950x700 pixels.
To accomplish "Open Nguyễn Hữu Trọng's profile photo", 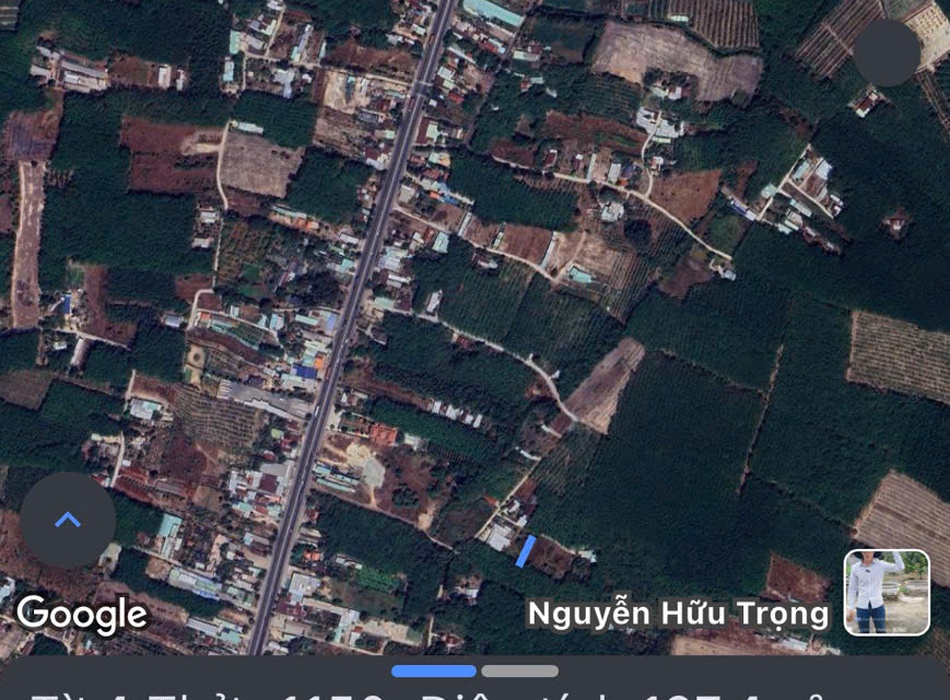I will 886,592.
